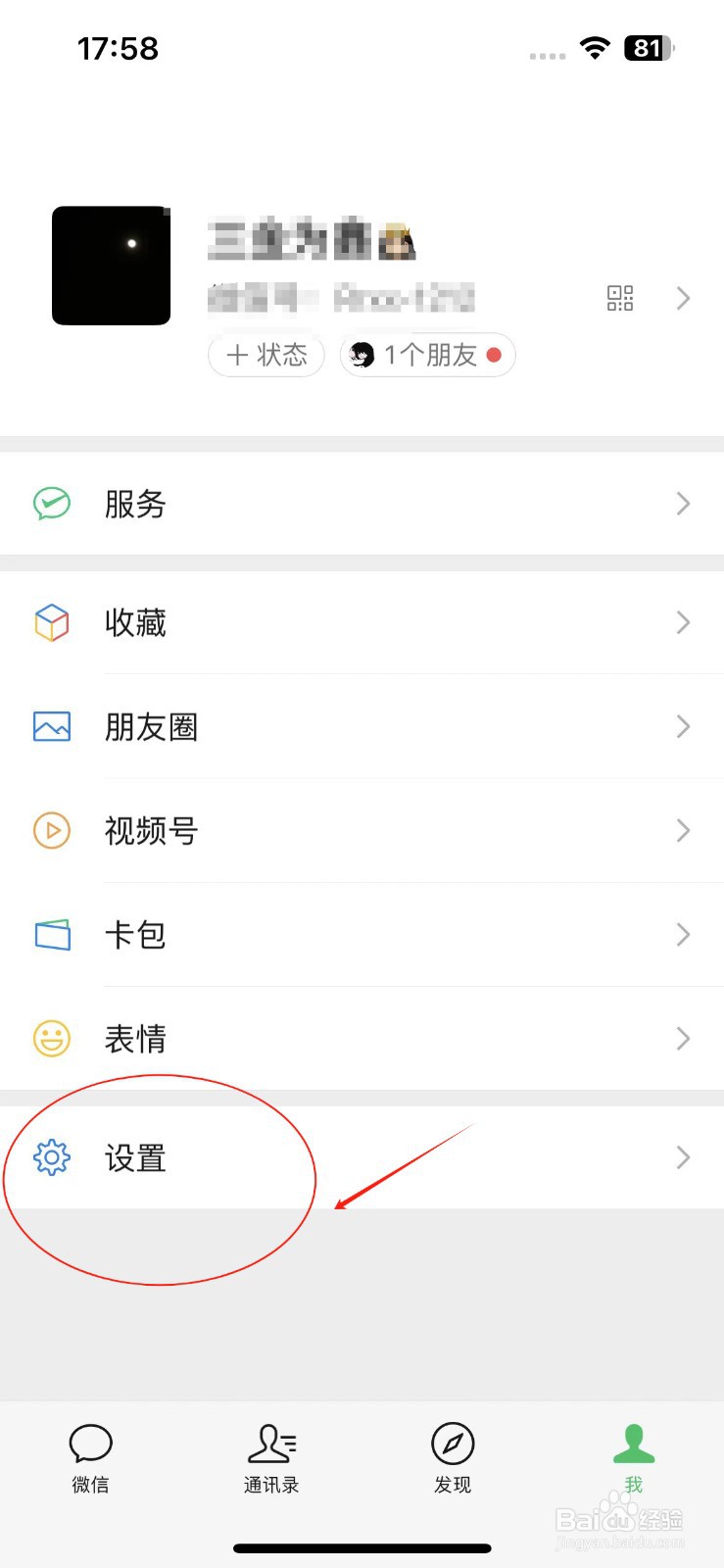This screenshot has height=1568, width=724.
Task: Open 卡包 (Cards) wallet icon
Action: pos(51,935)
